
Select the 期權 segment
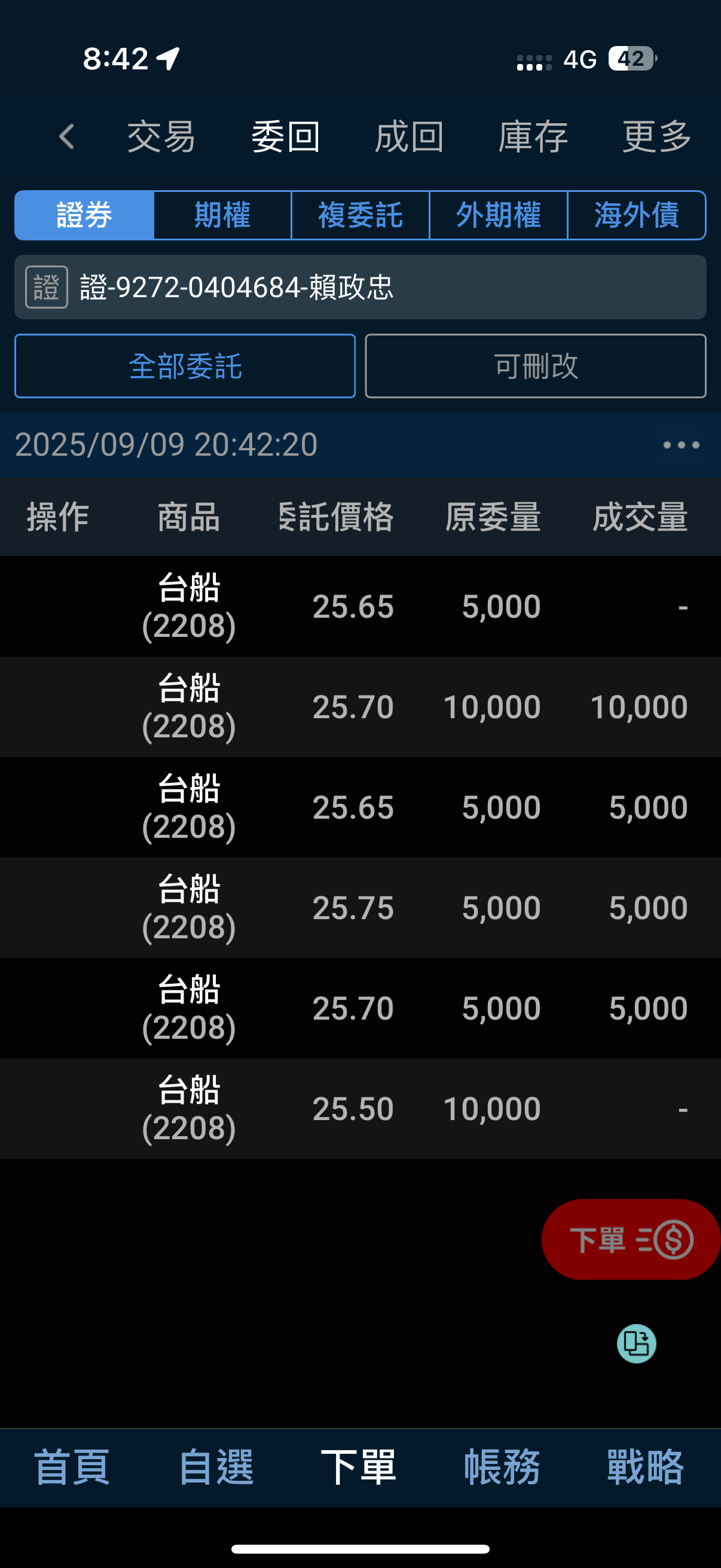pos(222,215)
